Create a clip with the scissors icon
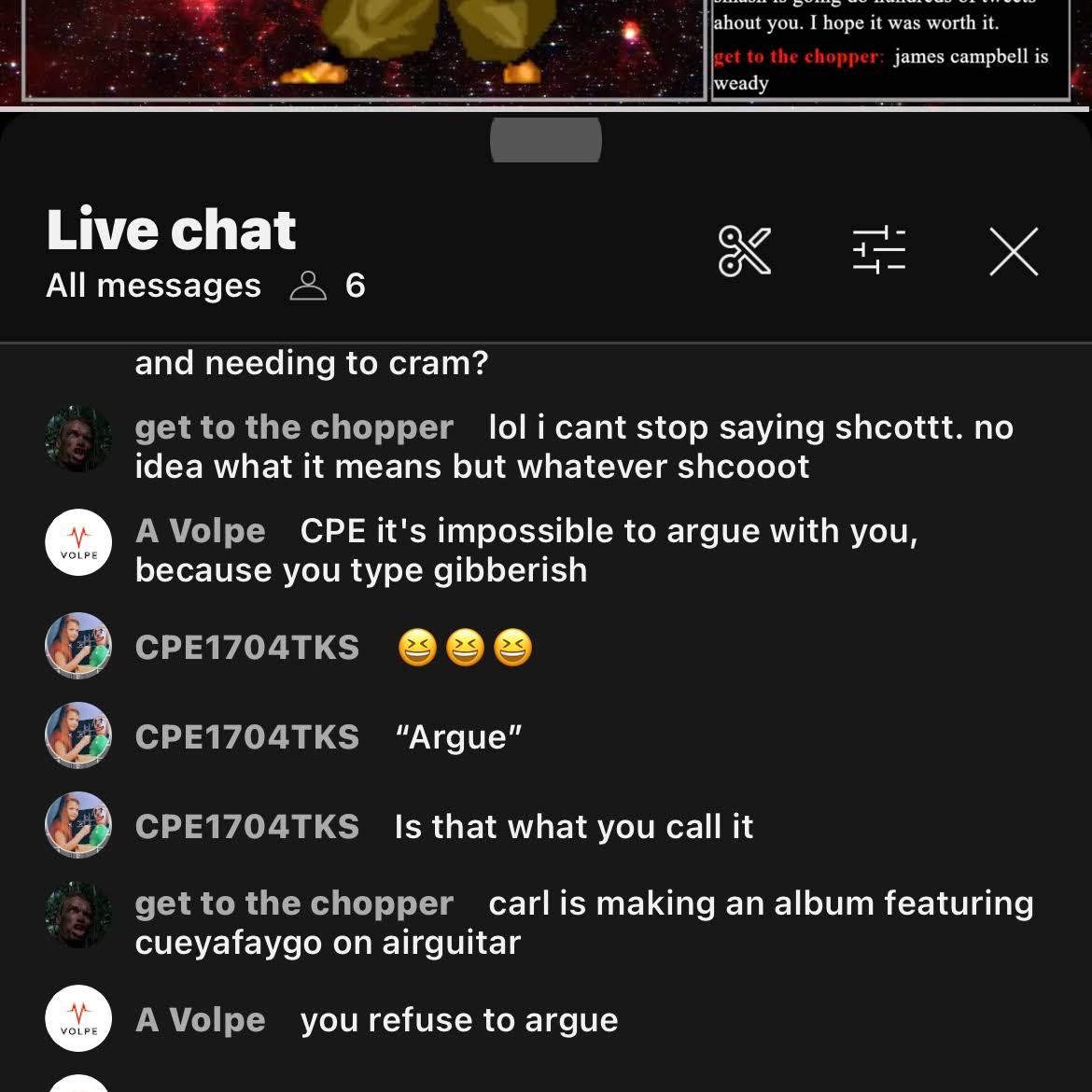The height and width of the screenshot is (1092, 1092). pyautogui.click(x=744, y=251)
